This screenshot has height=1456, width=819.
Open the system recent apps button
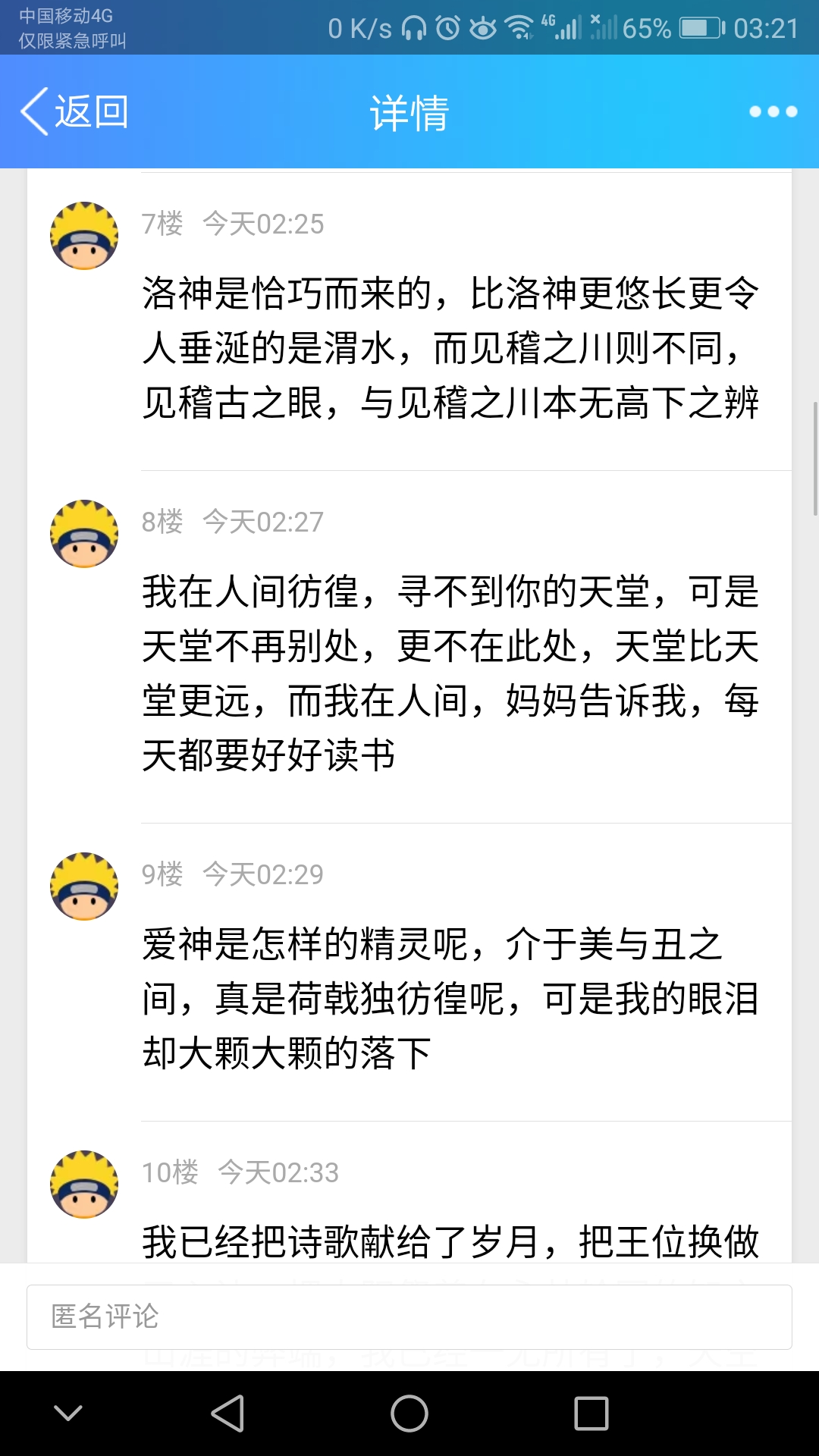(x=591, y=1414)
